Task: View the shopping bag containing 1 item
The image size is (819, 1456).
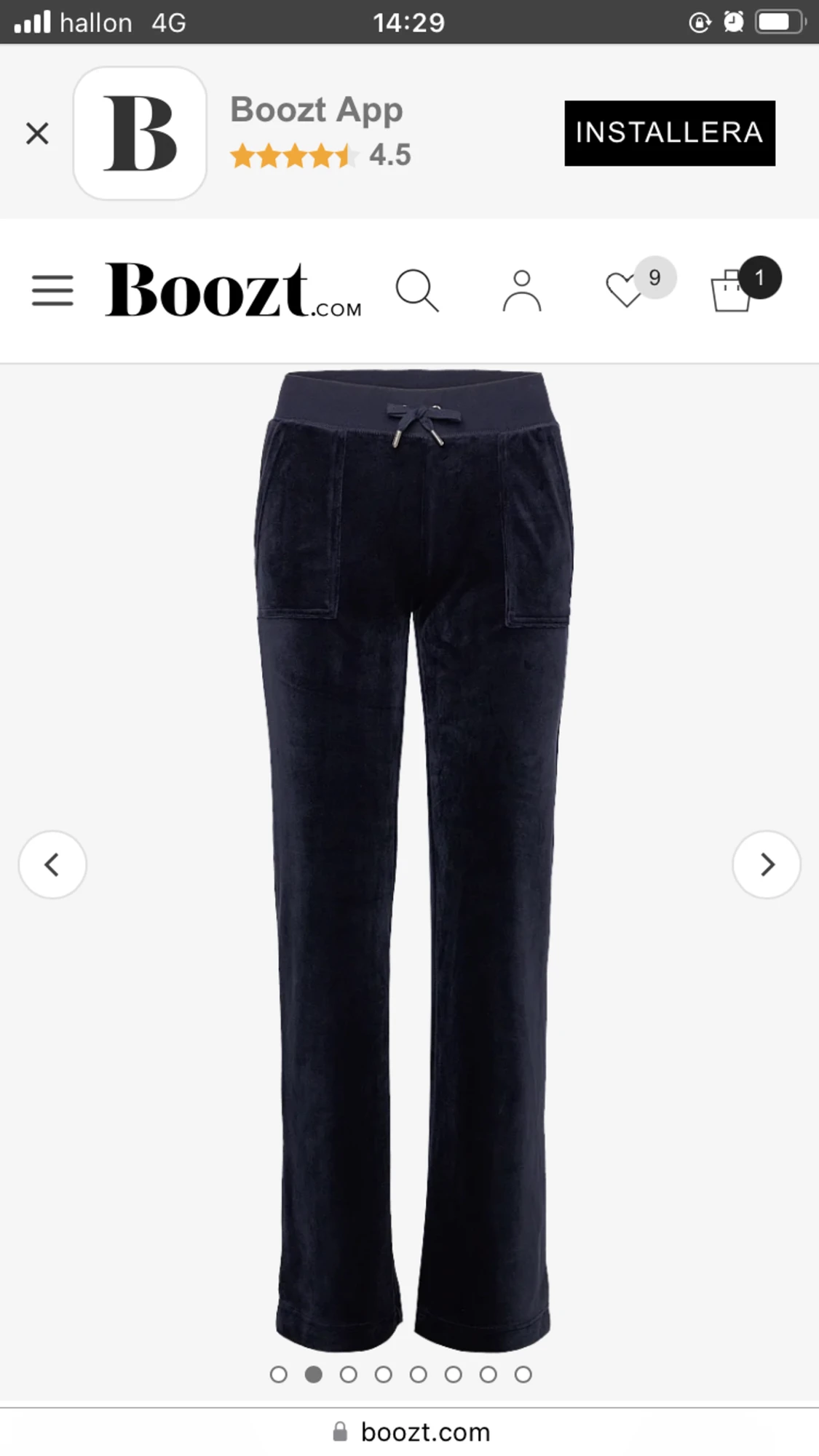Action: pyautogui.click(x=735, y=290)
